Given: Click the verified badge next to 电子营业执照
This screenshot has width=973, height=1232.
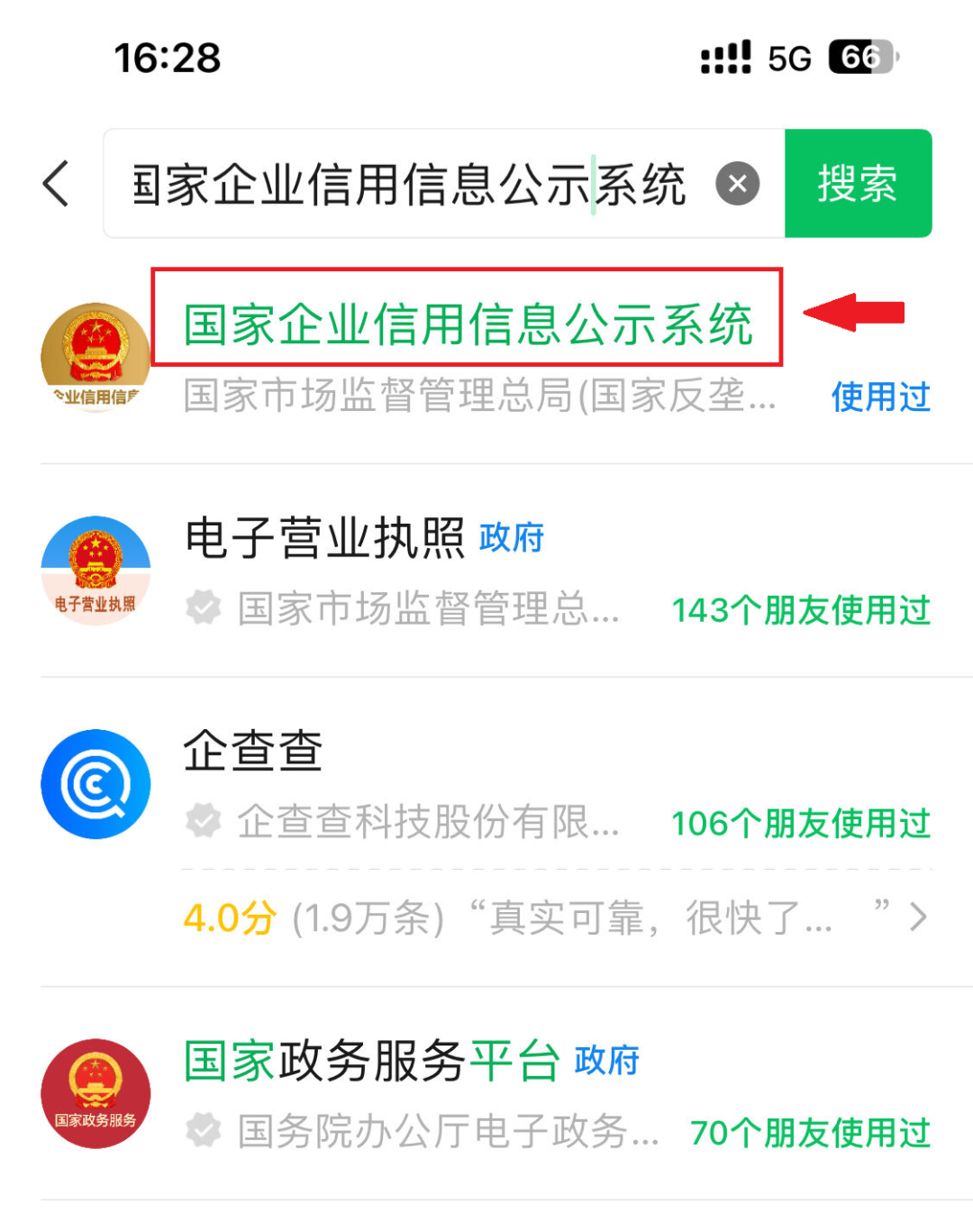Looking at the screenshot, I should [204, 607].
